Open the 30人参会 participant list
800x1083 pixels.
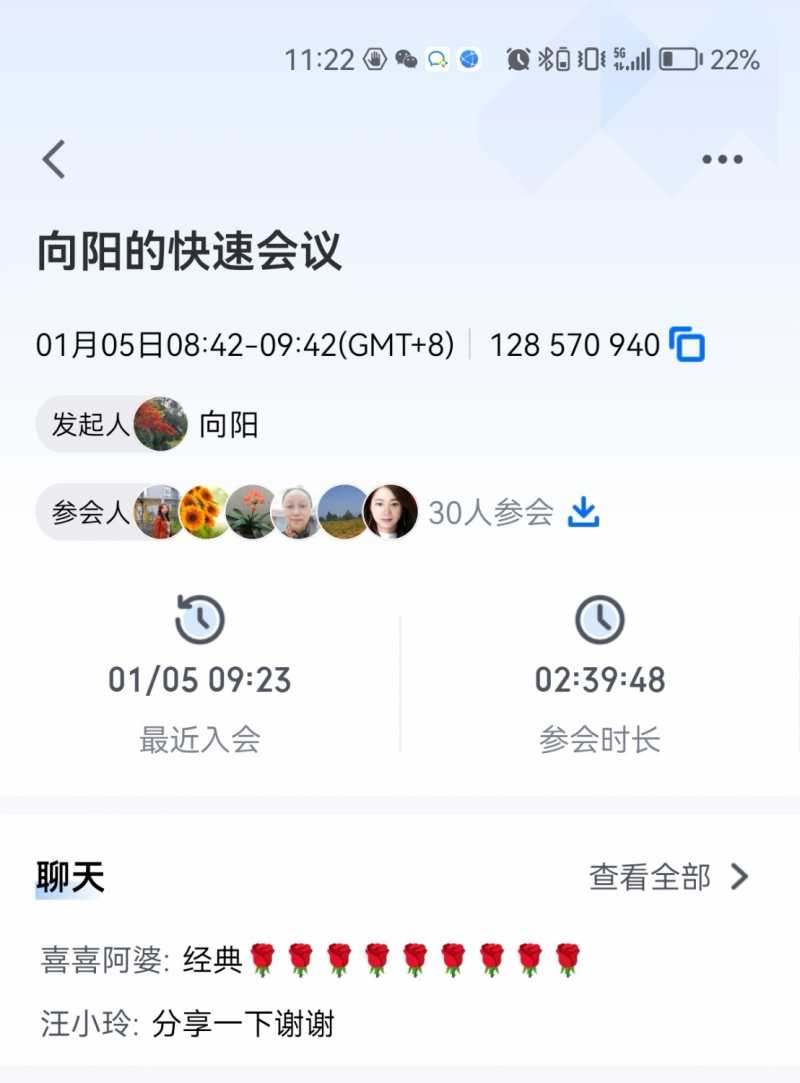coord(491,512)
